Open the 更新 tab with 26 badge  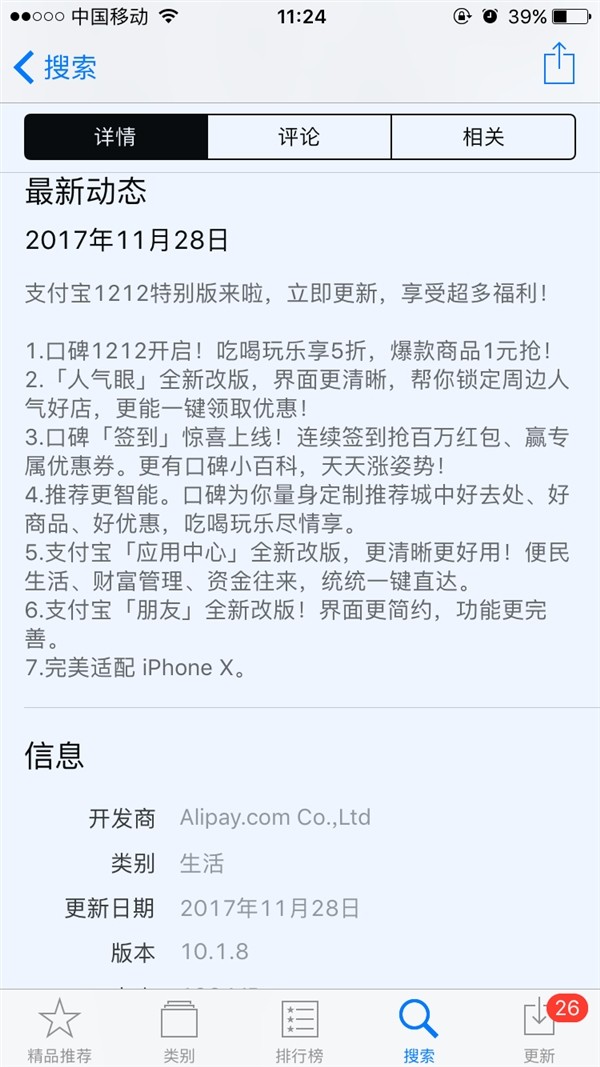tap(540, 1029)
